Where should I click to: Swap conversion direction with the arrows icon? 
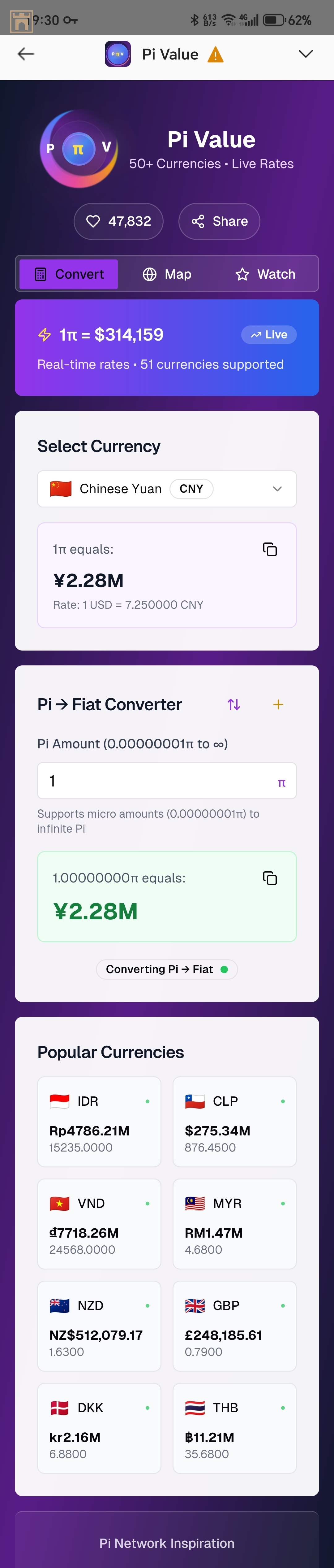[x=233, y=704]
